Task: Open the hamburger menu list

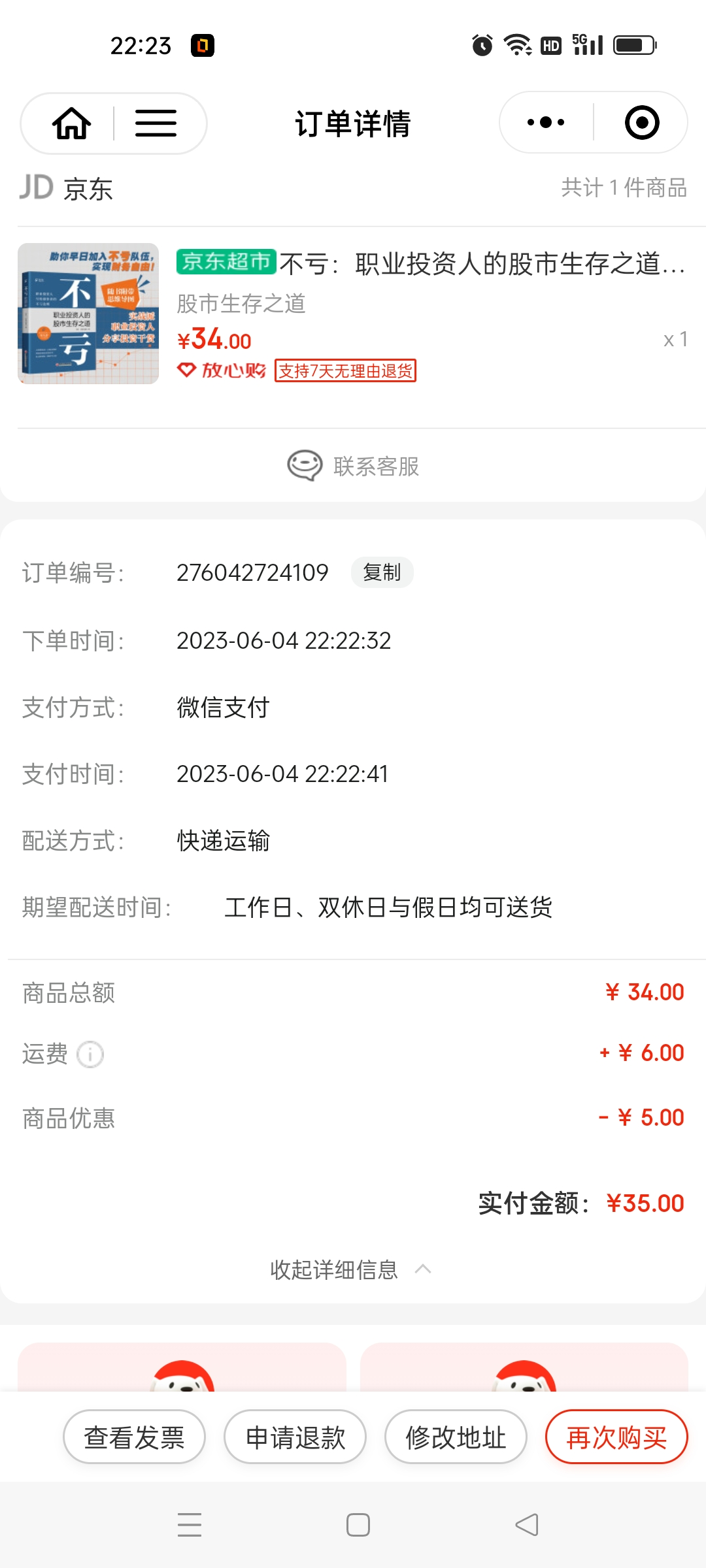Action: click(x=156, y=123)
